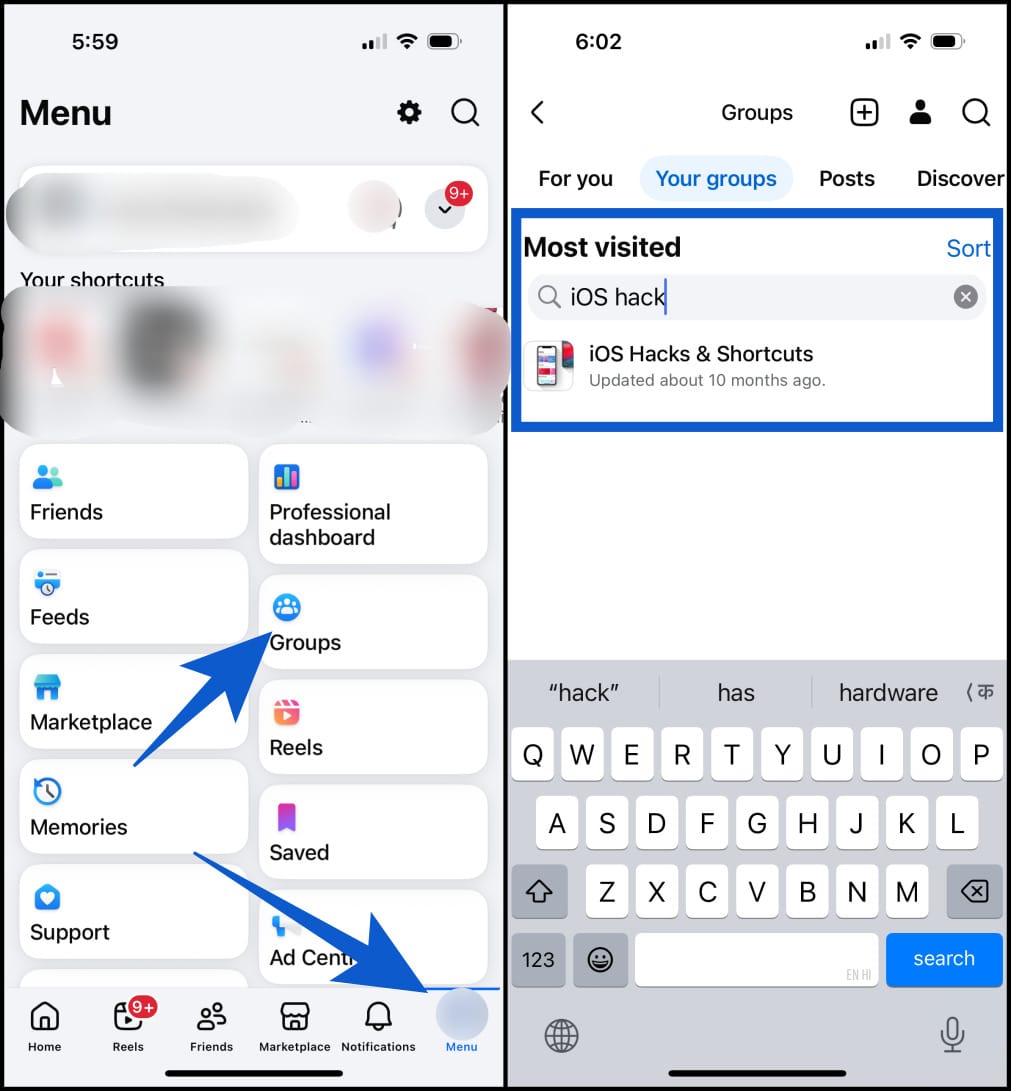Open the Saved shortcut card
Screen dimensions: 1011x1091
372,832
